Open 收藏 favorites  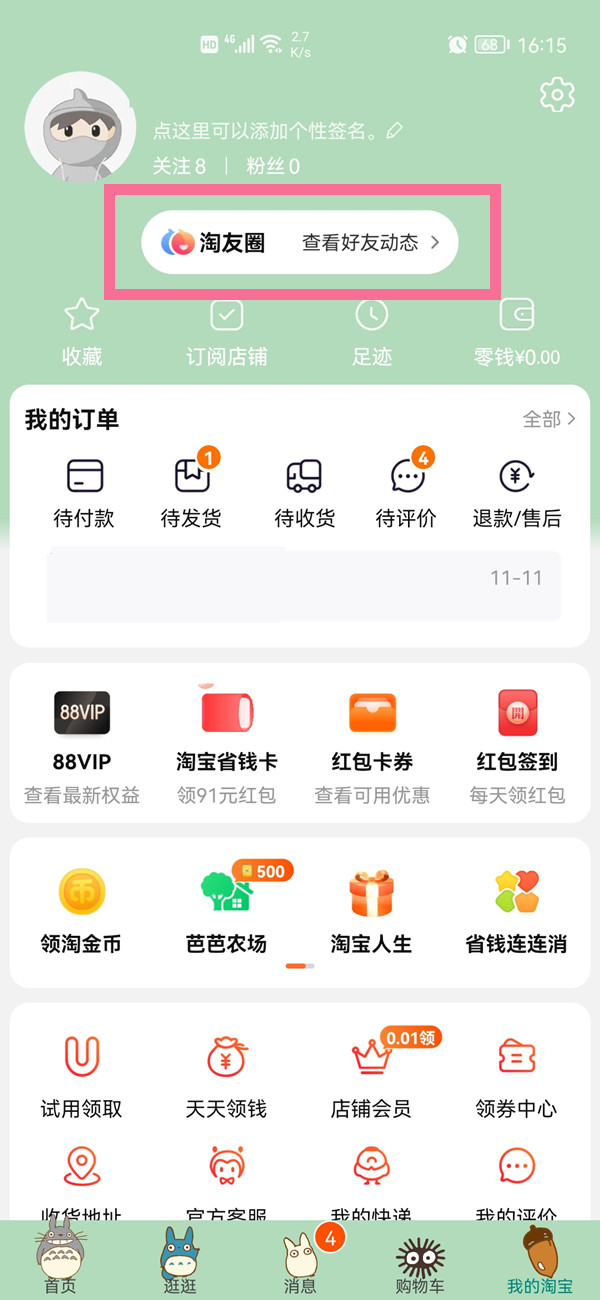coord(82,332)
